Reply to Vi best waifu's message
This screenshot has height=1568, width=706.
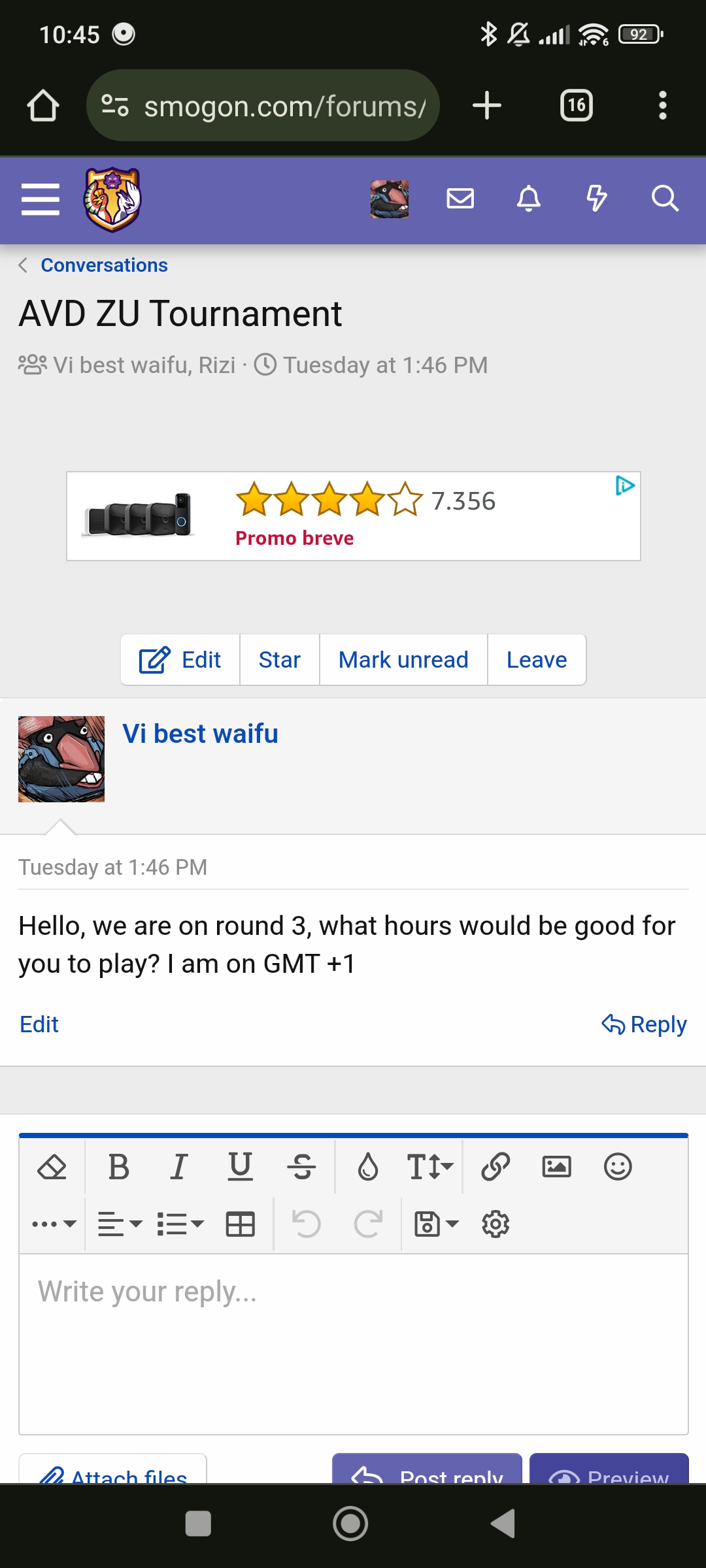(x=645, y=1024)
